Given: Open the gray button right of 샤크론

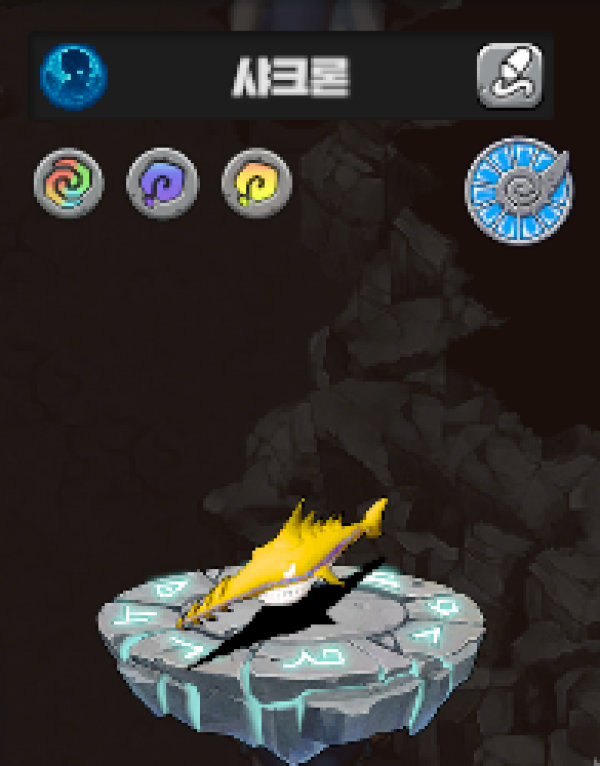Looking at the screenshot, I should click(x=510, y=76).
